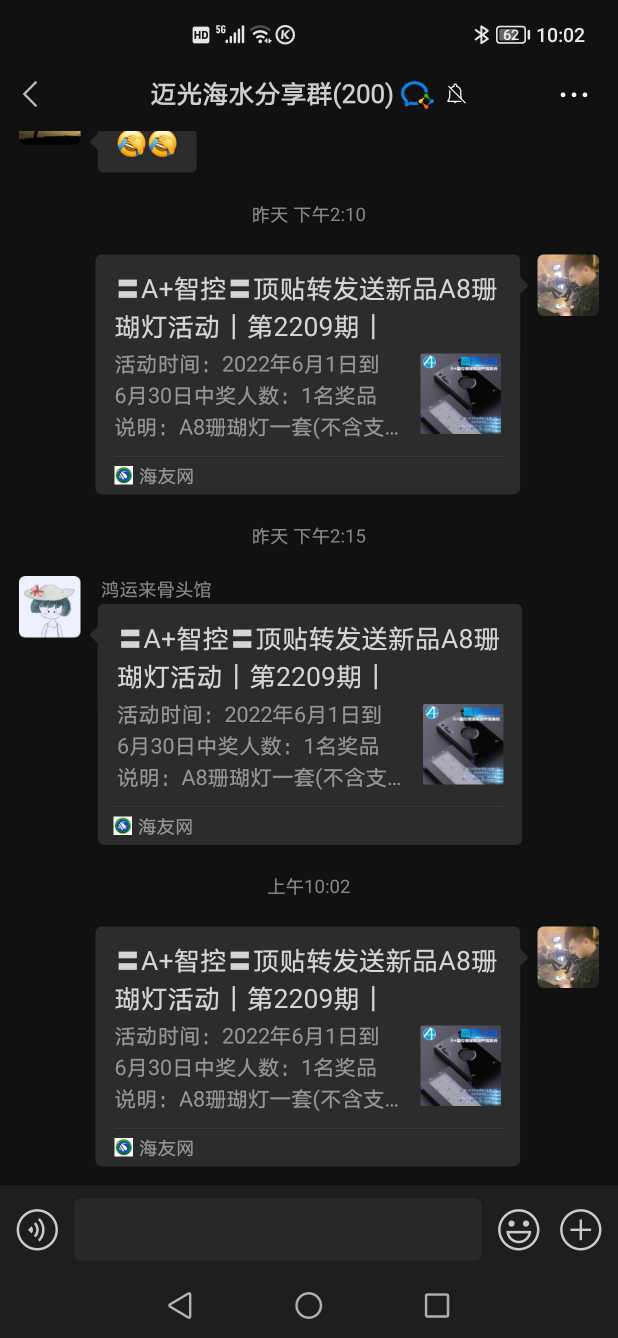Open the link card sent 昨天 下午2:10
Image resolution: width=618 pixels, height=1338 pixels.
[307, 374]
